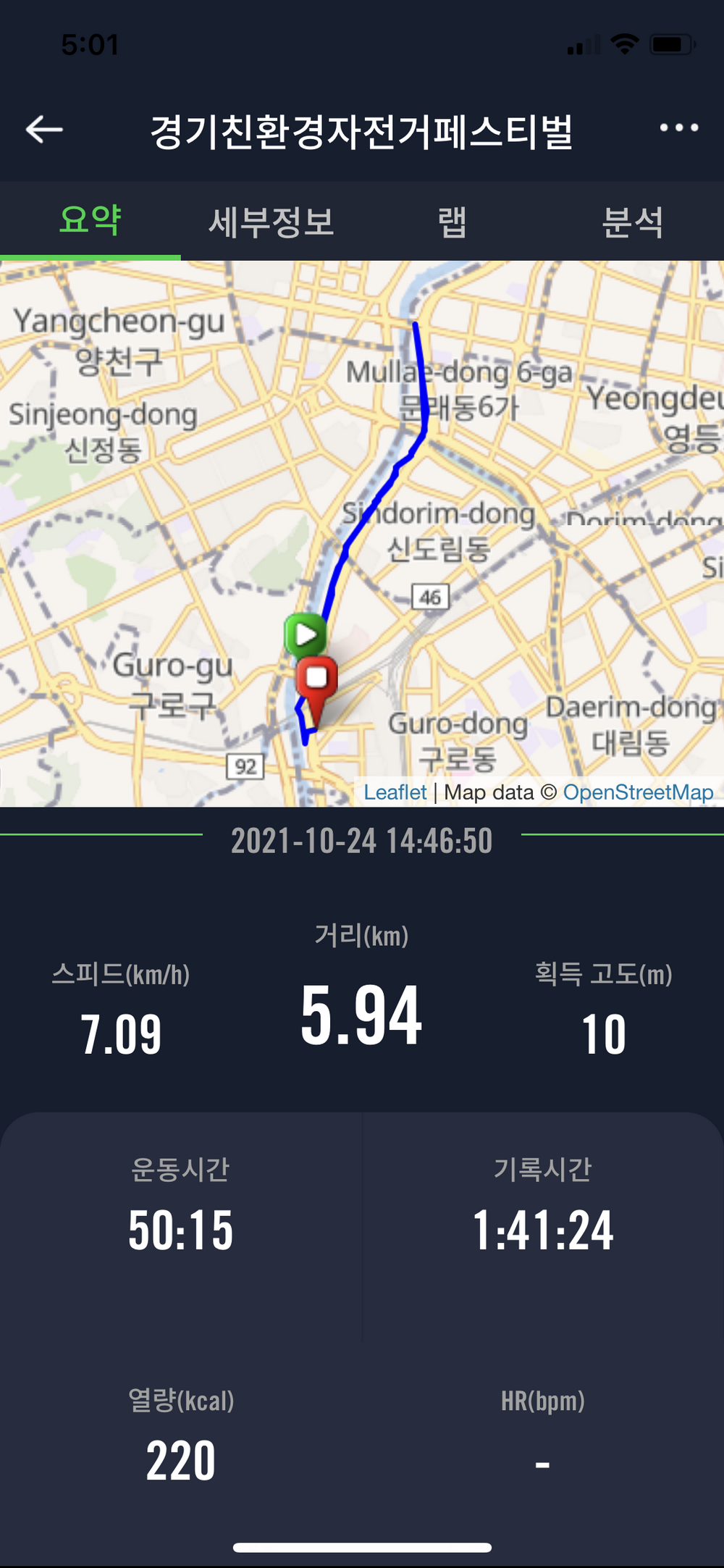Select the 요약 summary tab
This screenshot has height=1568, width=724.
click(90, 220)
